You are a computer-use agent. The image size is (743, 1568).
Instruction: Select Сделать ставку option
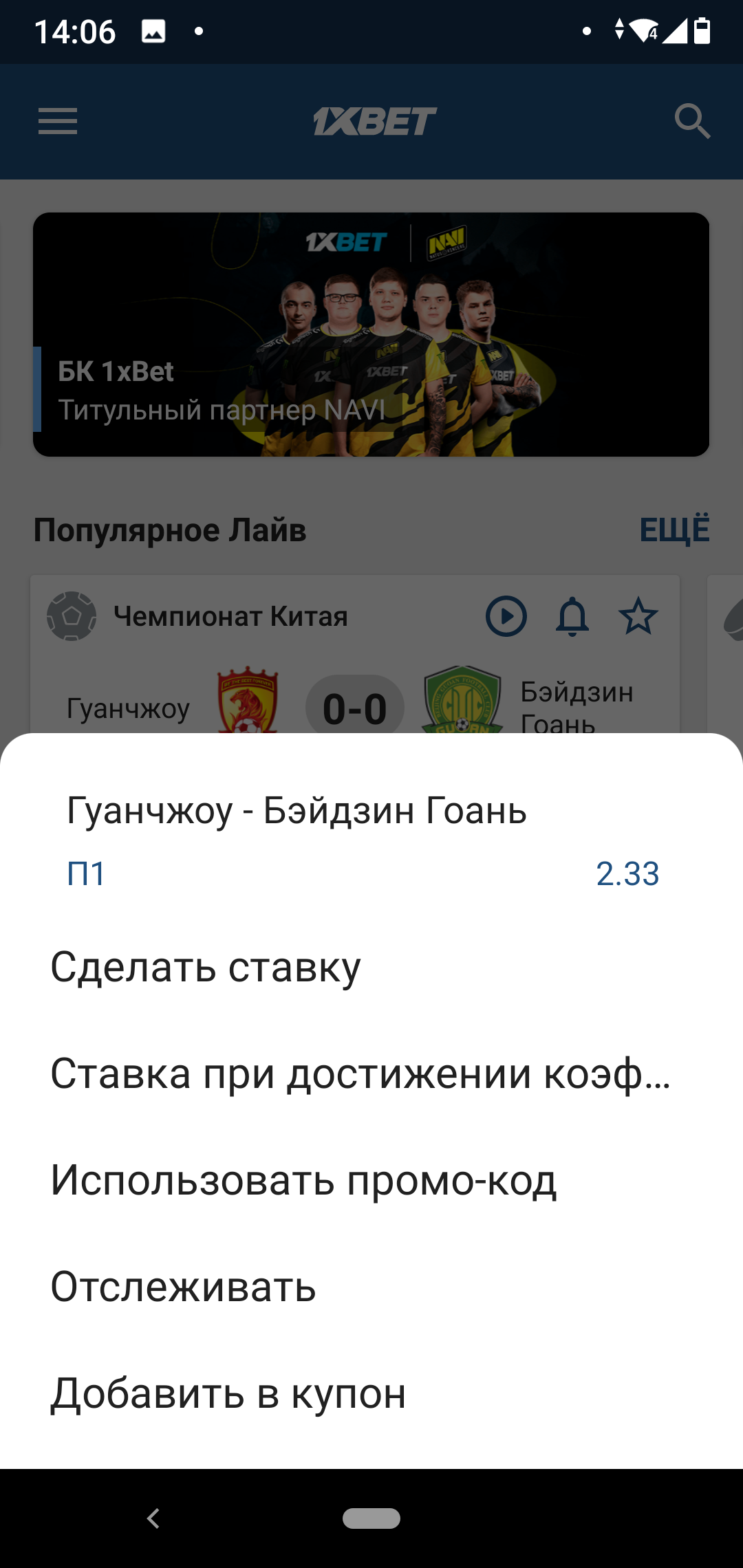[206, 968]
